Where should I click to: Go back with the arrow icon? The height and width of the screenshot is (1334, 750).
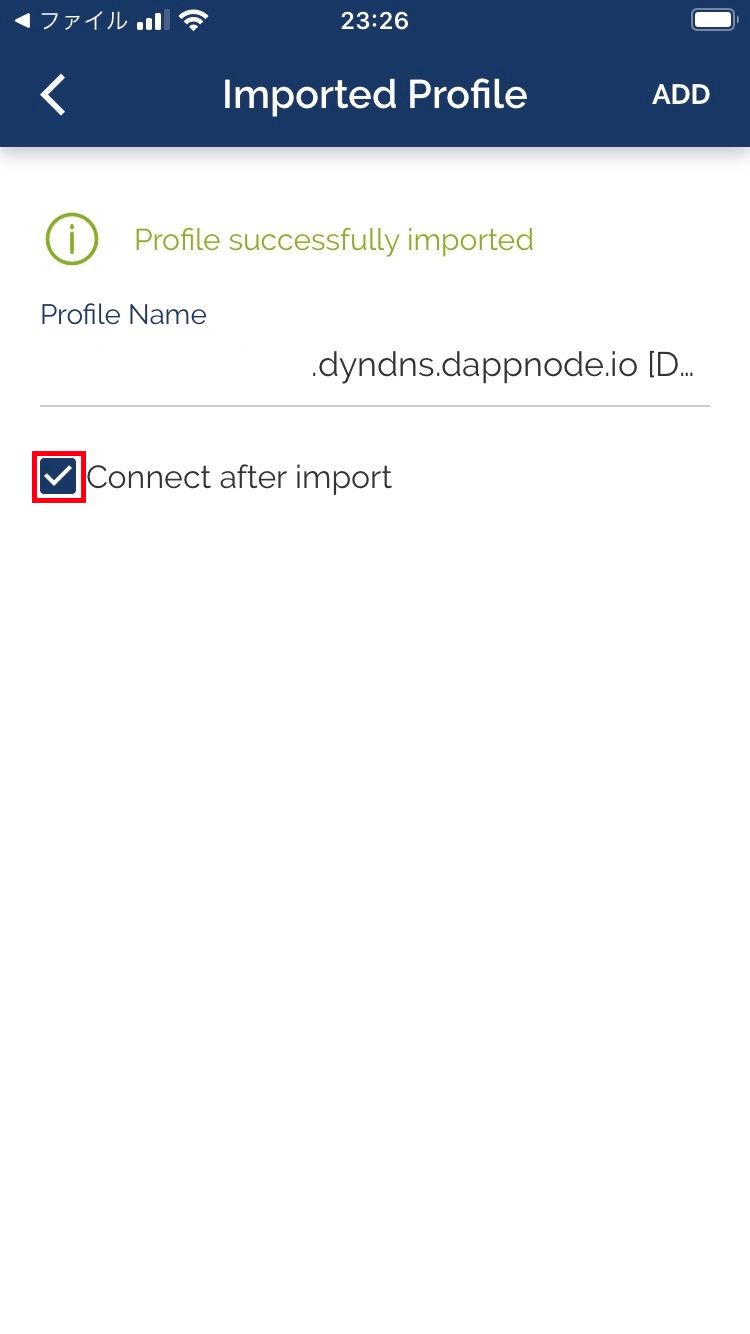pos(53,95)
